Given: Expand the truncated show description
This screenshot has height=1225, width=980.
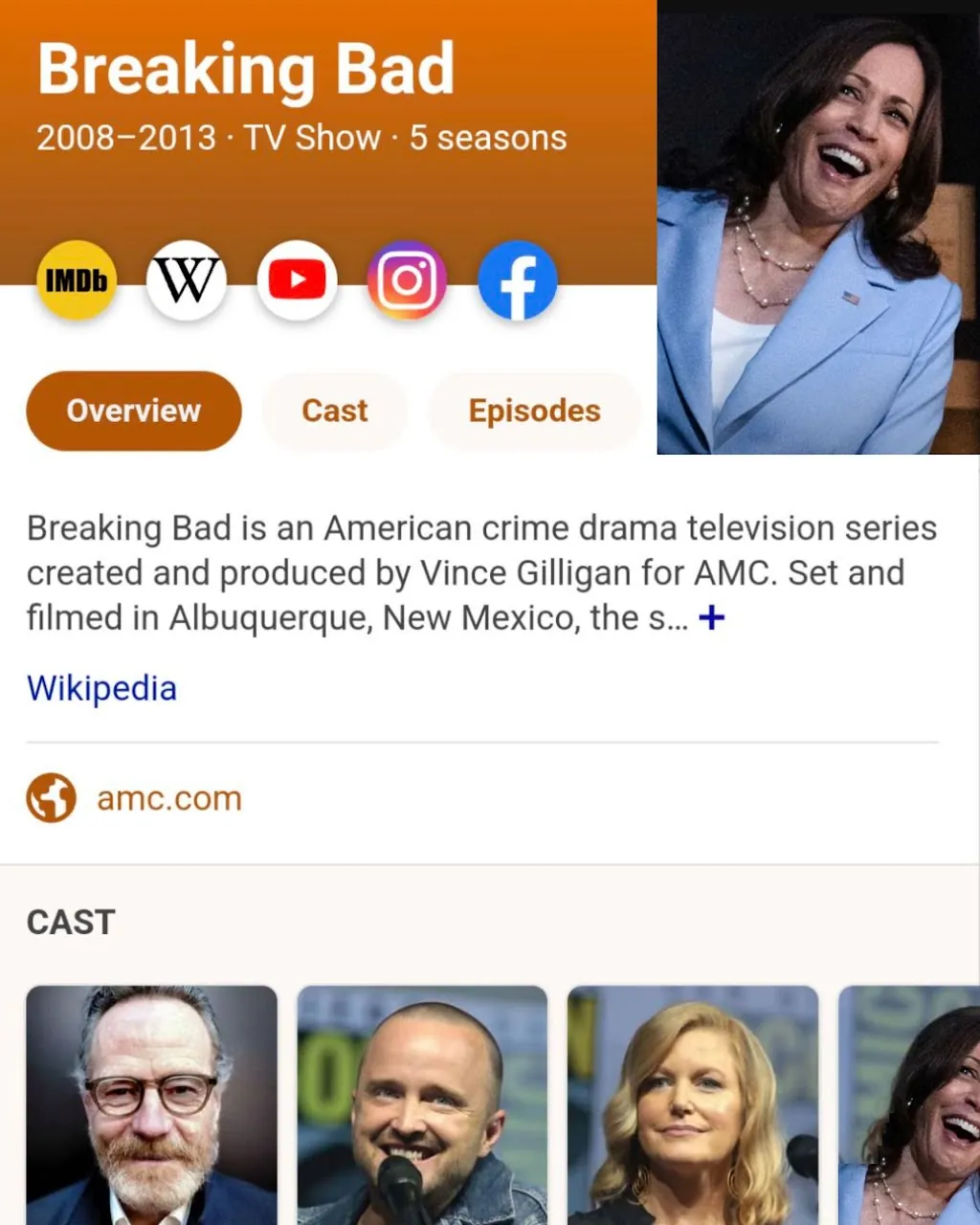Looking at the screenshot, I should click(x=711, y=618).
